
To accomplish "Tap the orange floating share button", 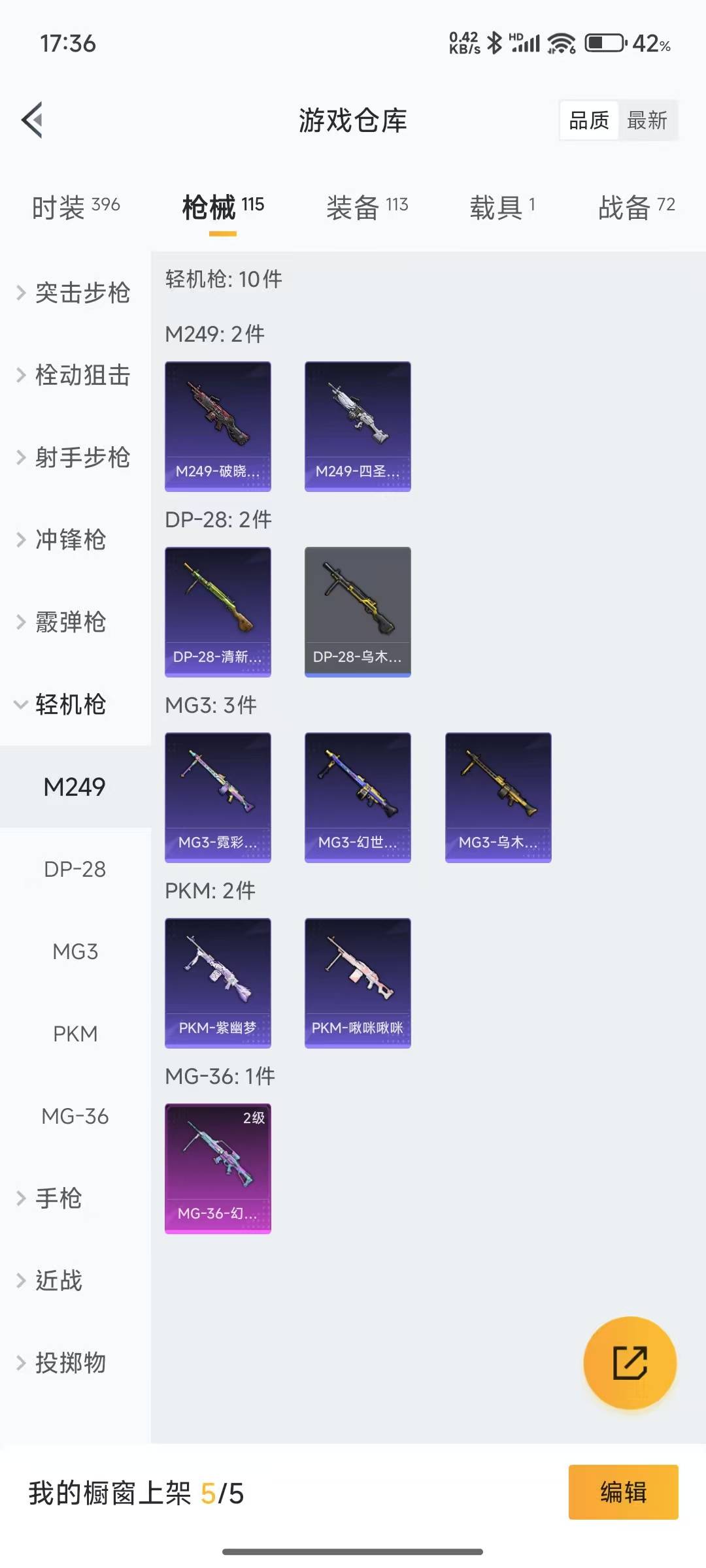I will [630, 1363].
